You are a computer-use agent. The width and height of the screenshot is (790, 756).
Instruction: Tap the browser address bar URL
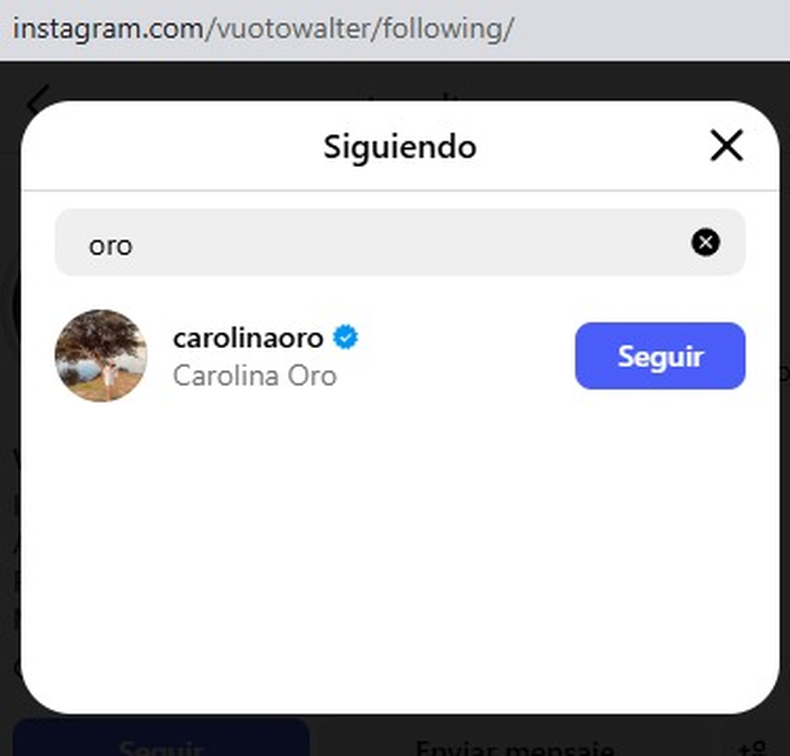point(263,27)
